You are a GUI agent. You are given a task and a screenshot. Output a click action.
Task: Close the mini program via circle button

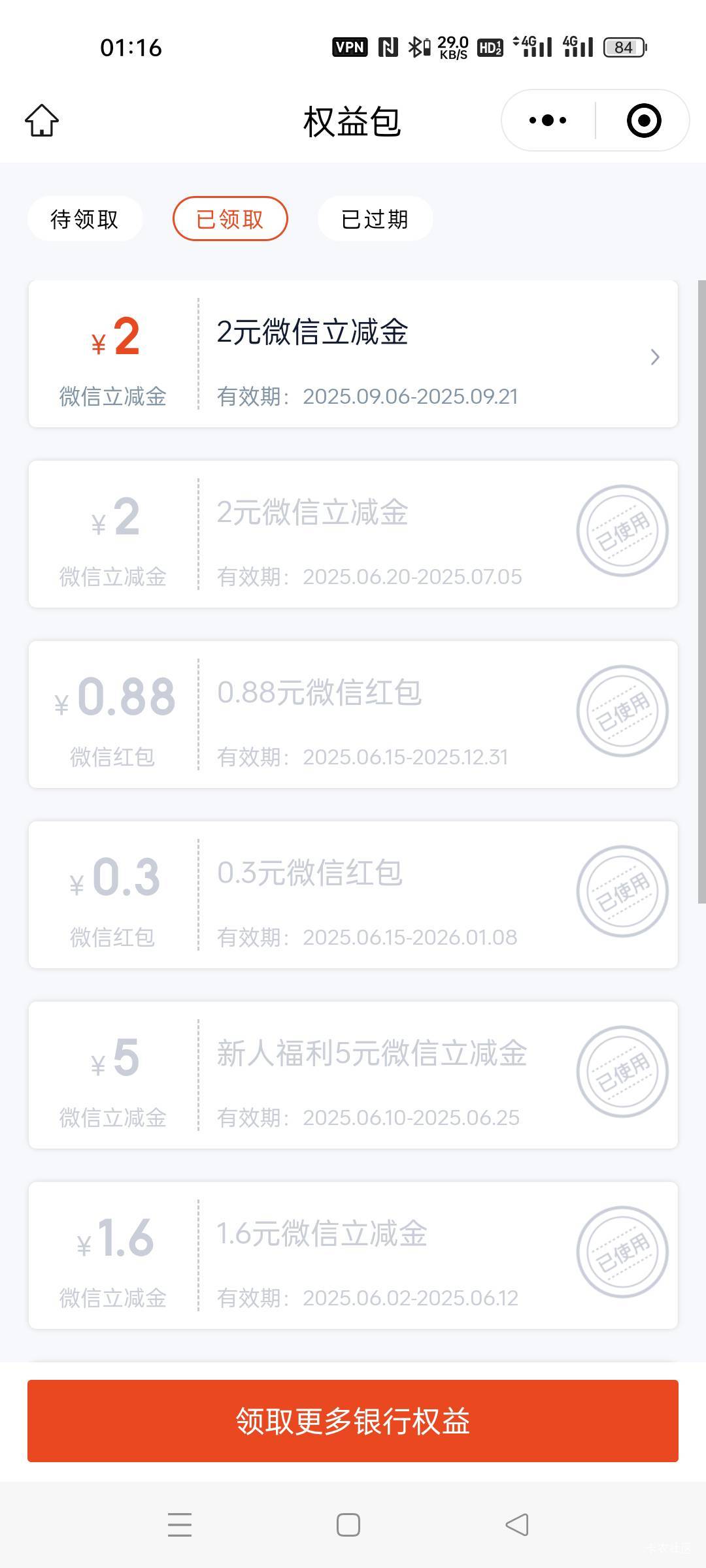tap(644, 120)
